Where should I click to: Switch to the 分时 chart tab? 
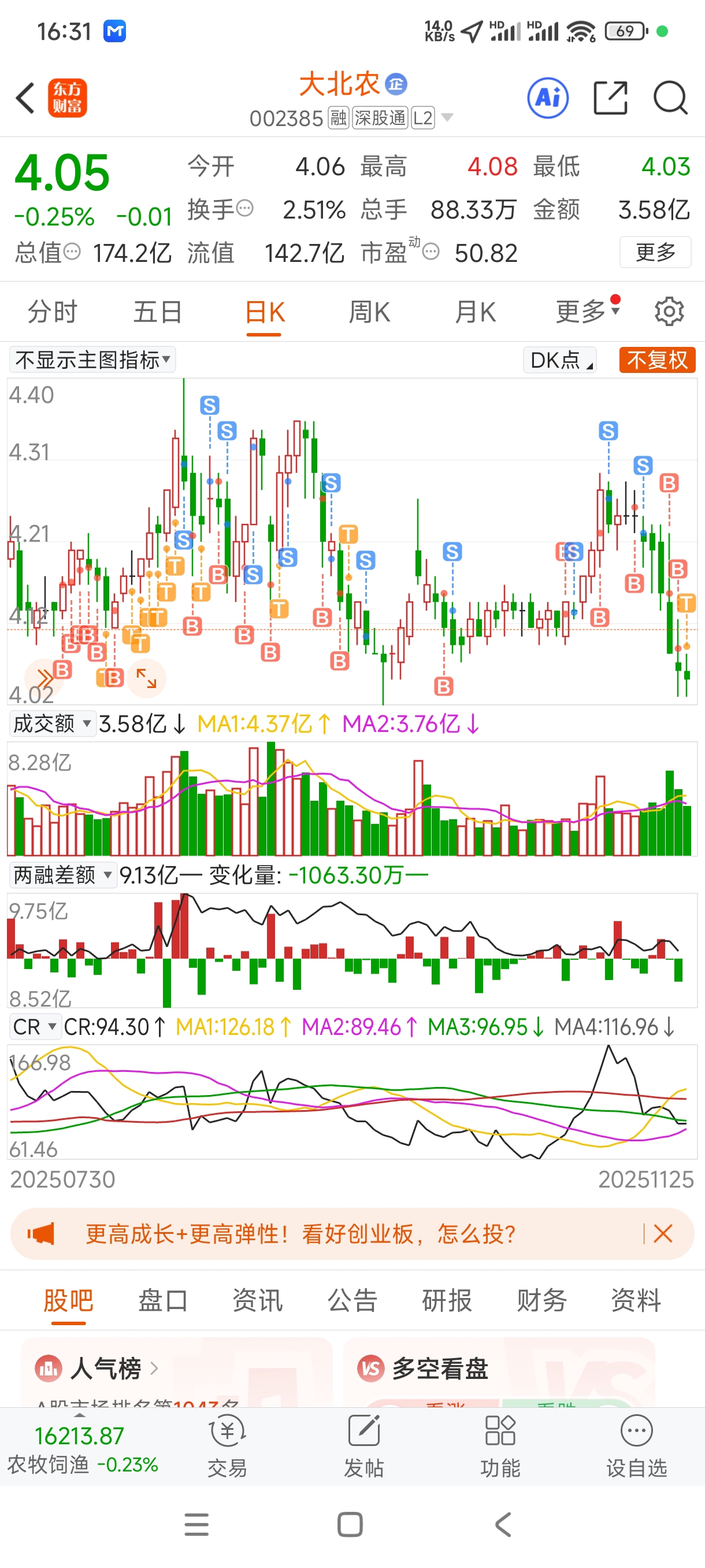click(x=53, y=312)
